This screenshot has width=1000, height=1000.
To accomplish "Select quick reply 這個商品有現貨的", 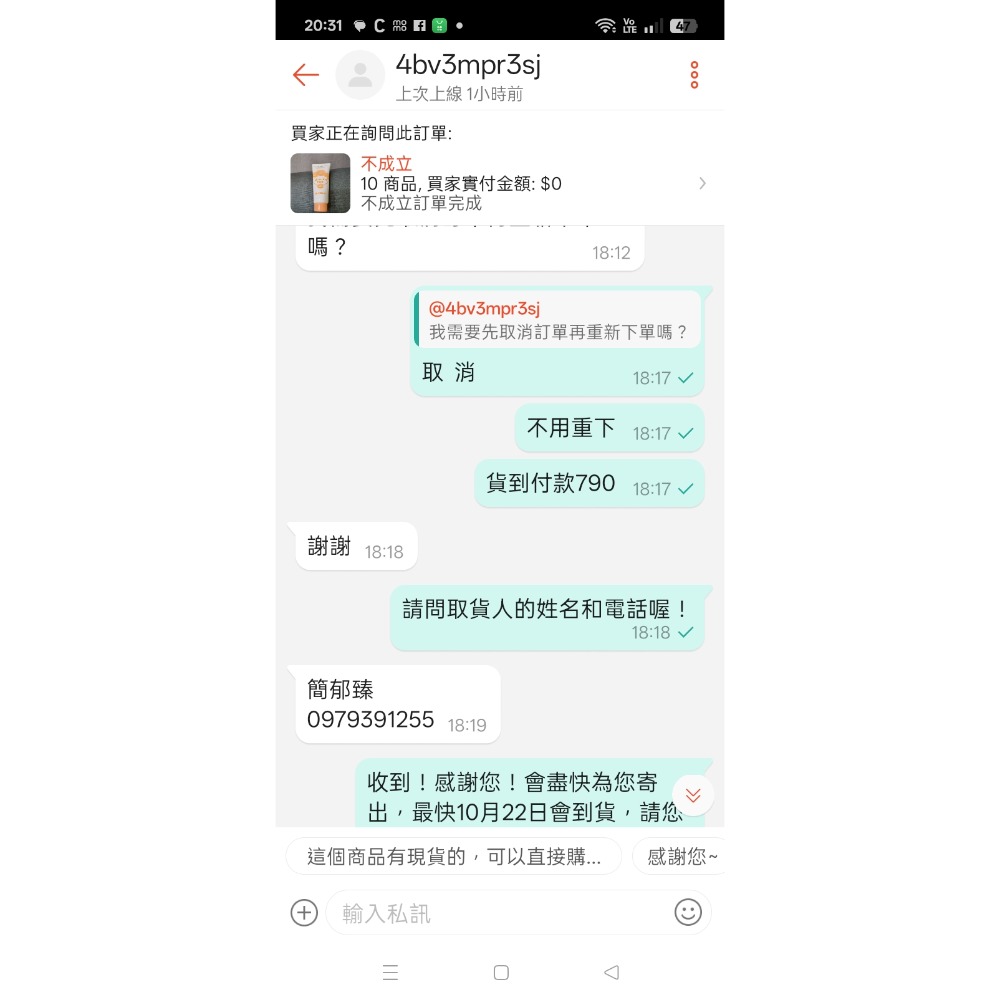I will pos(454,857).
